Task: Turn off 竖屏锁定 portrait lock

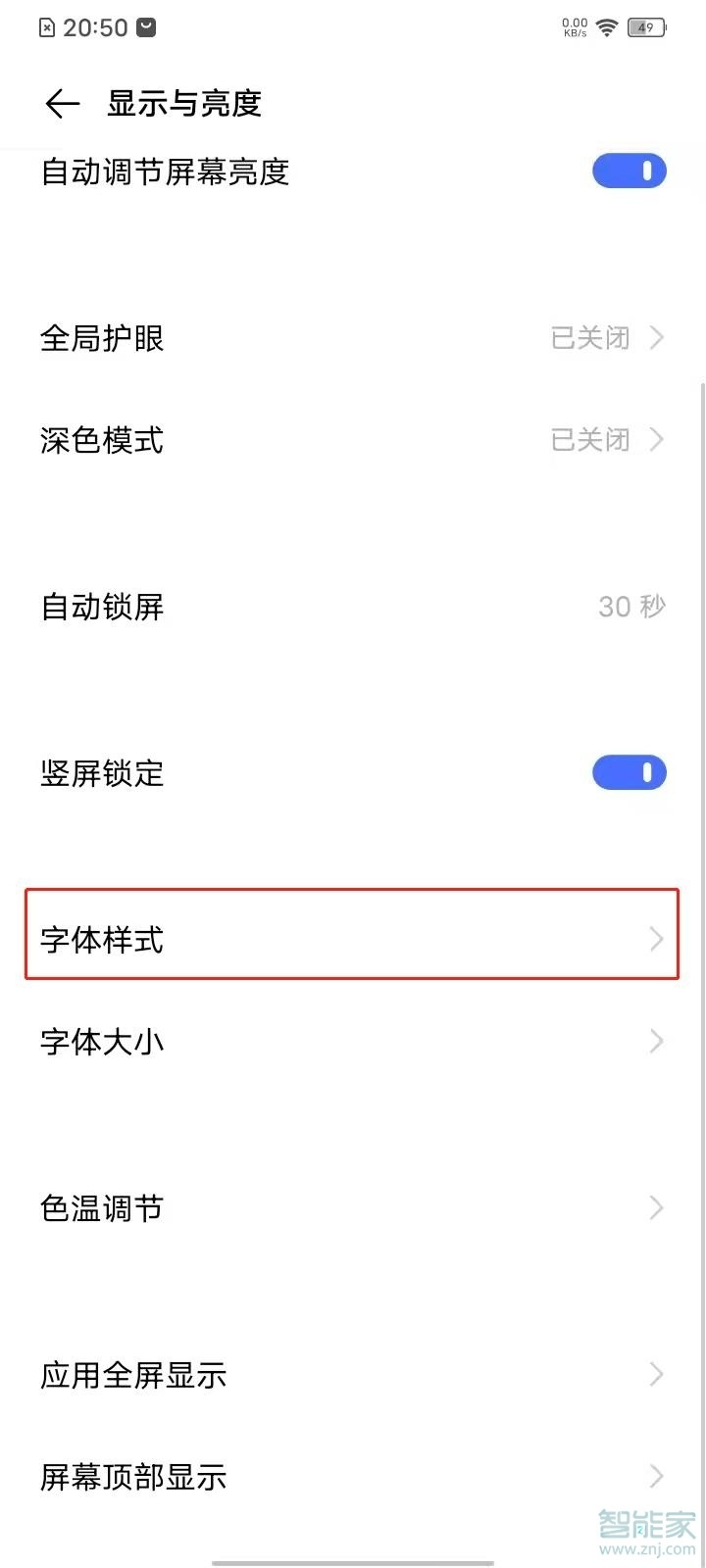Action: point(630,772)
